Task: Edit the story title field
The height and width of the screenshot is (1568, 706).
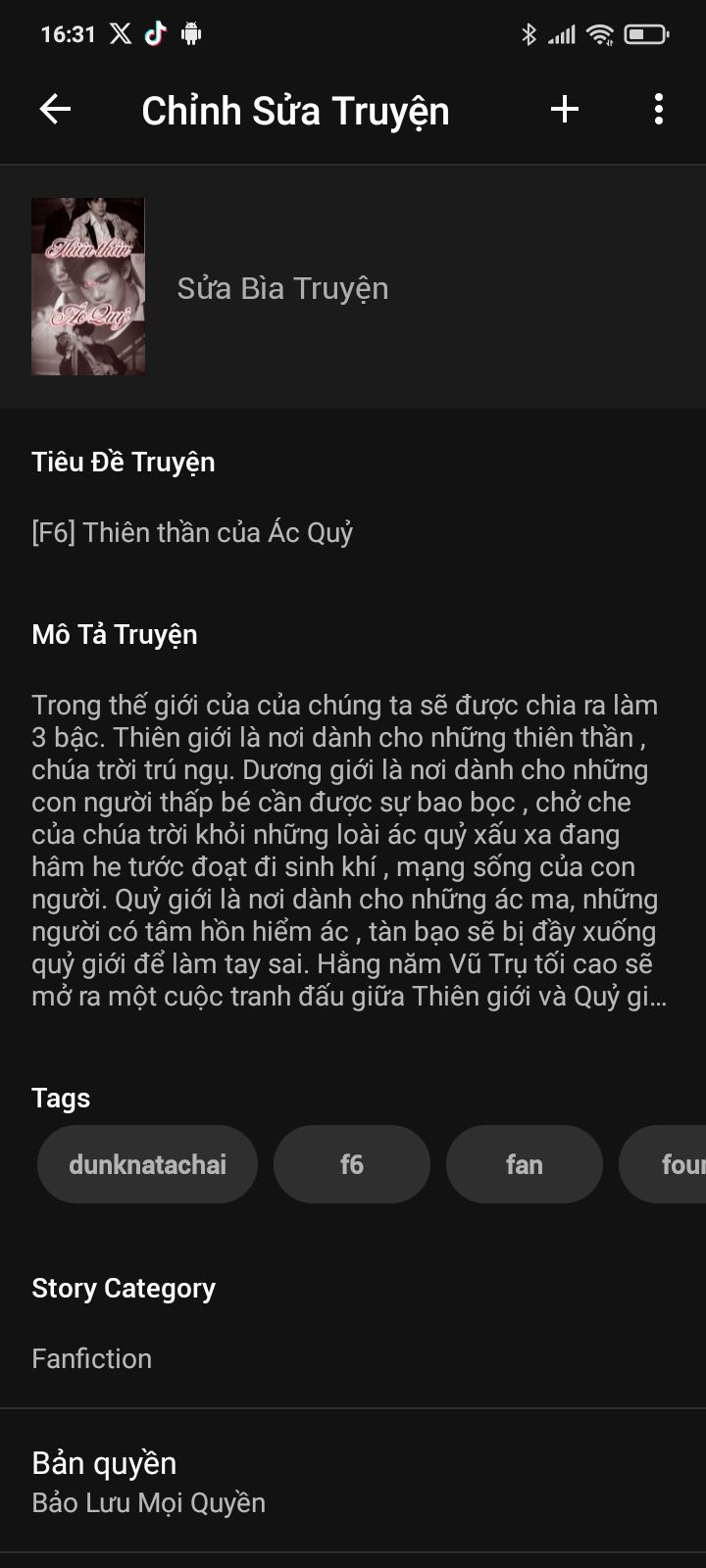Action: click(x=192, y=532)
